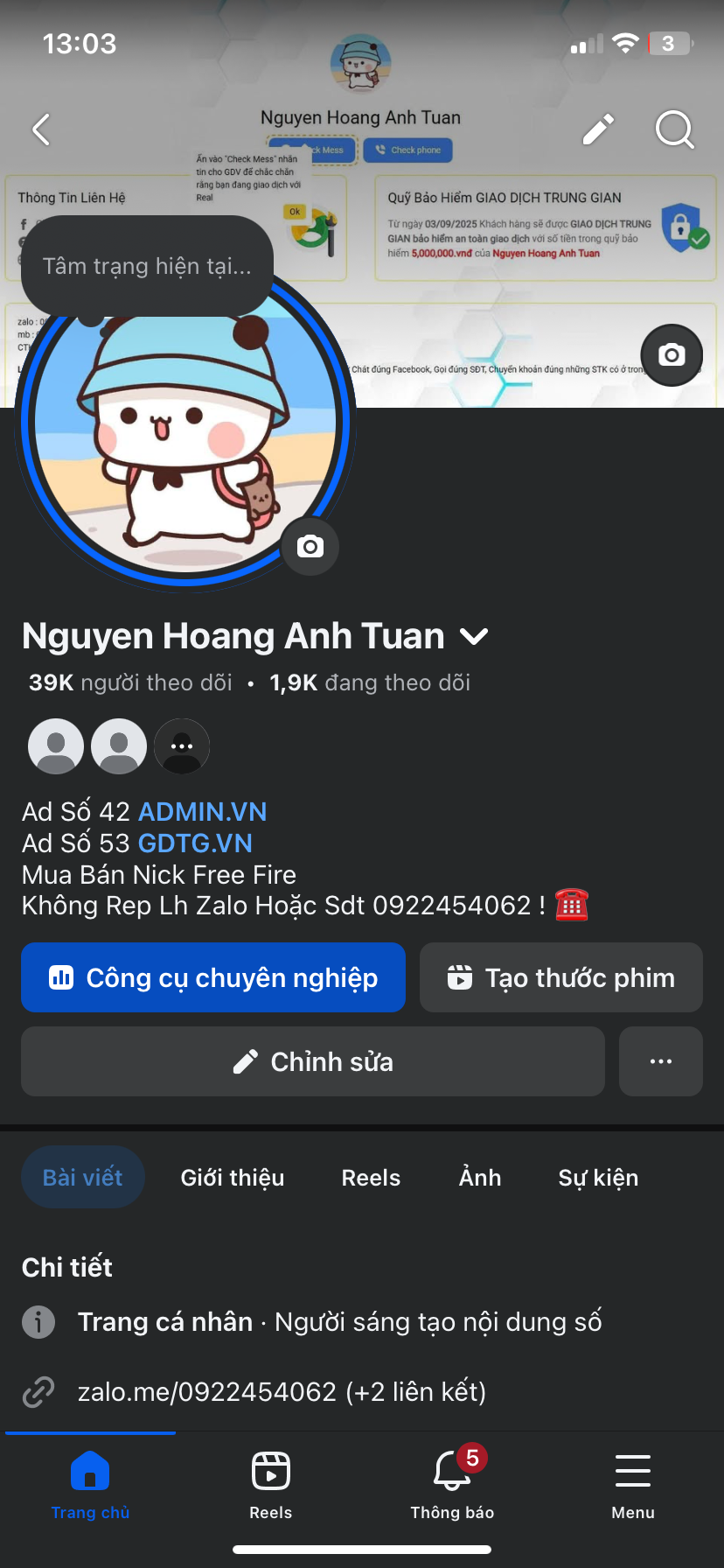Expand profile switcher chevron beside name

474,637
